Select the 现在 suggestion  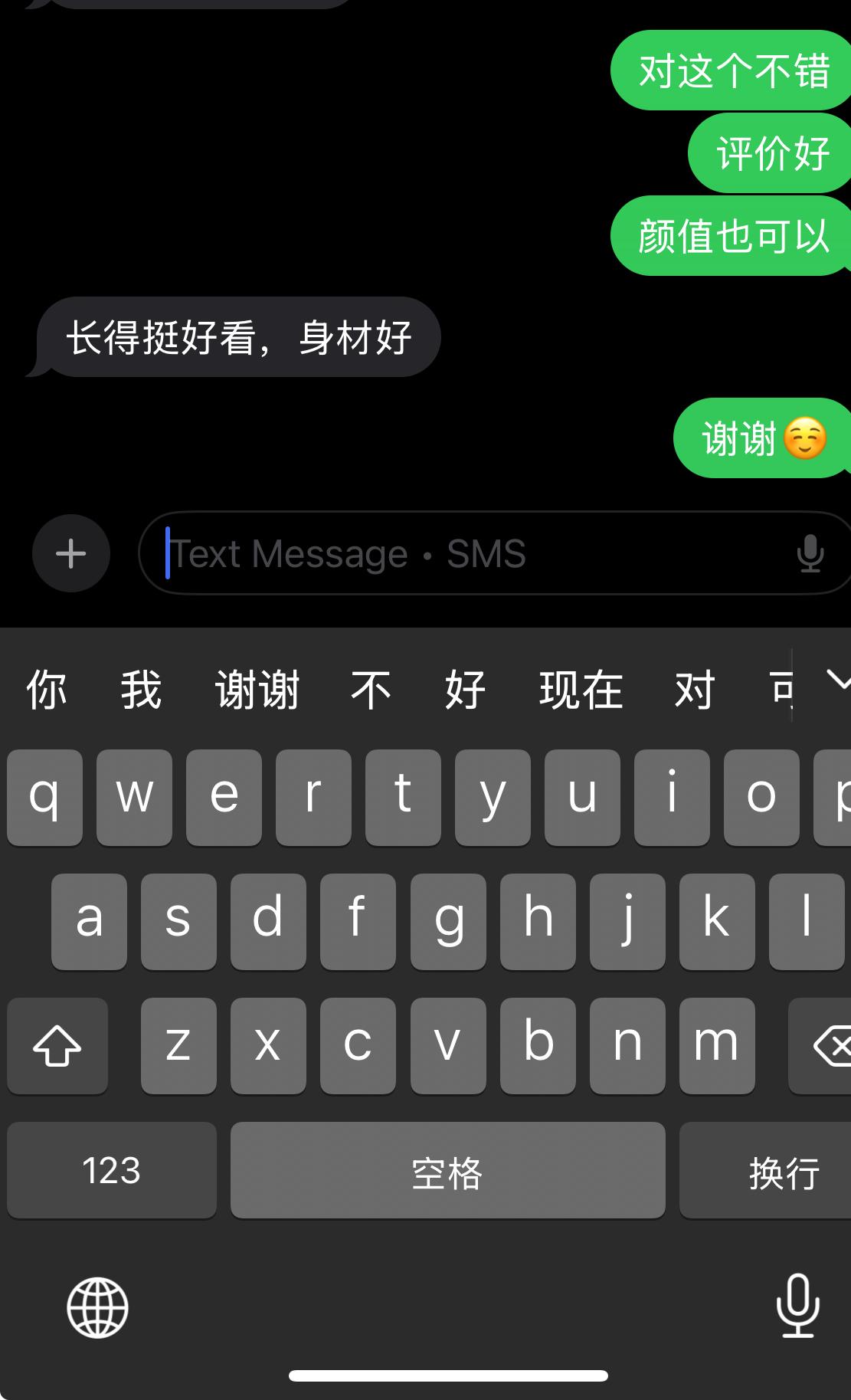pyautogui.click(x=581, y=690)
